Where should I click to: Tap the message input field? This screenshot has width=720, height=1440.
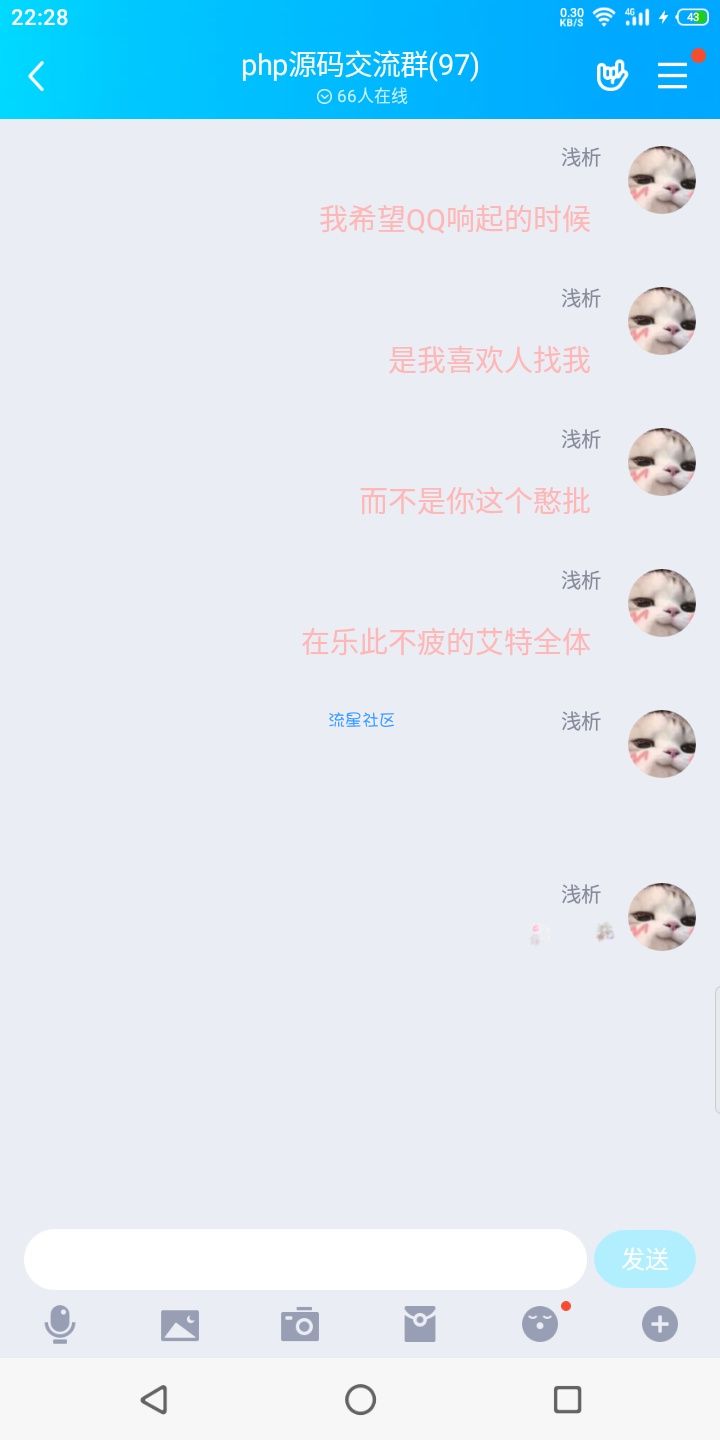(x=305, y=1259)
